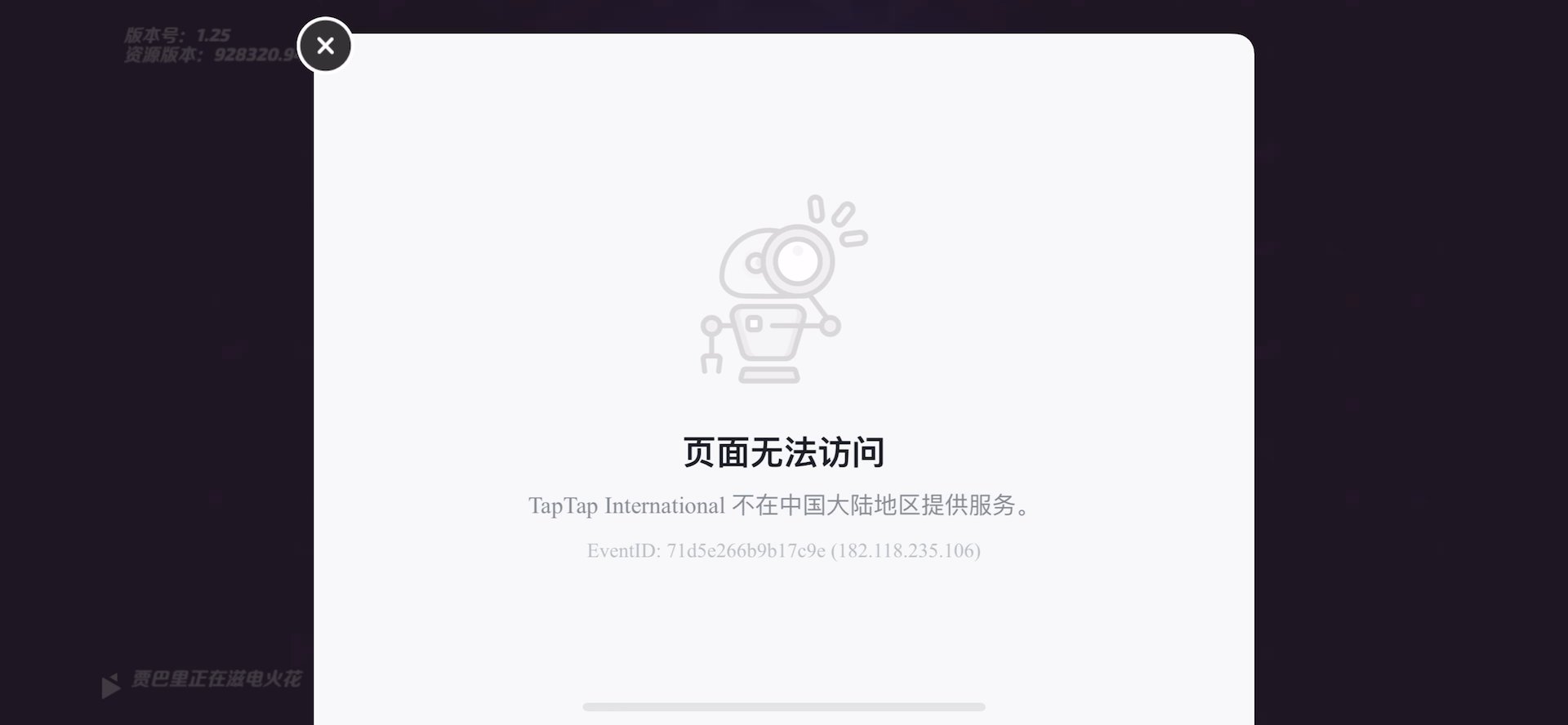Viewport: 1568px width, 725px height.
Task: Close the page unavailable dialog
Action: click(325, 46)
